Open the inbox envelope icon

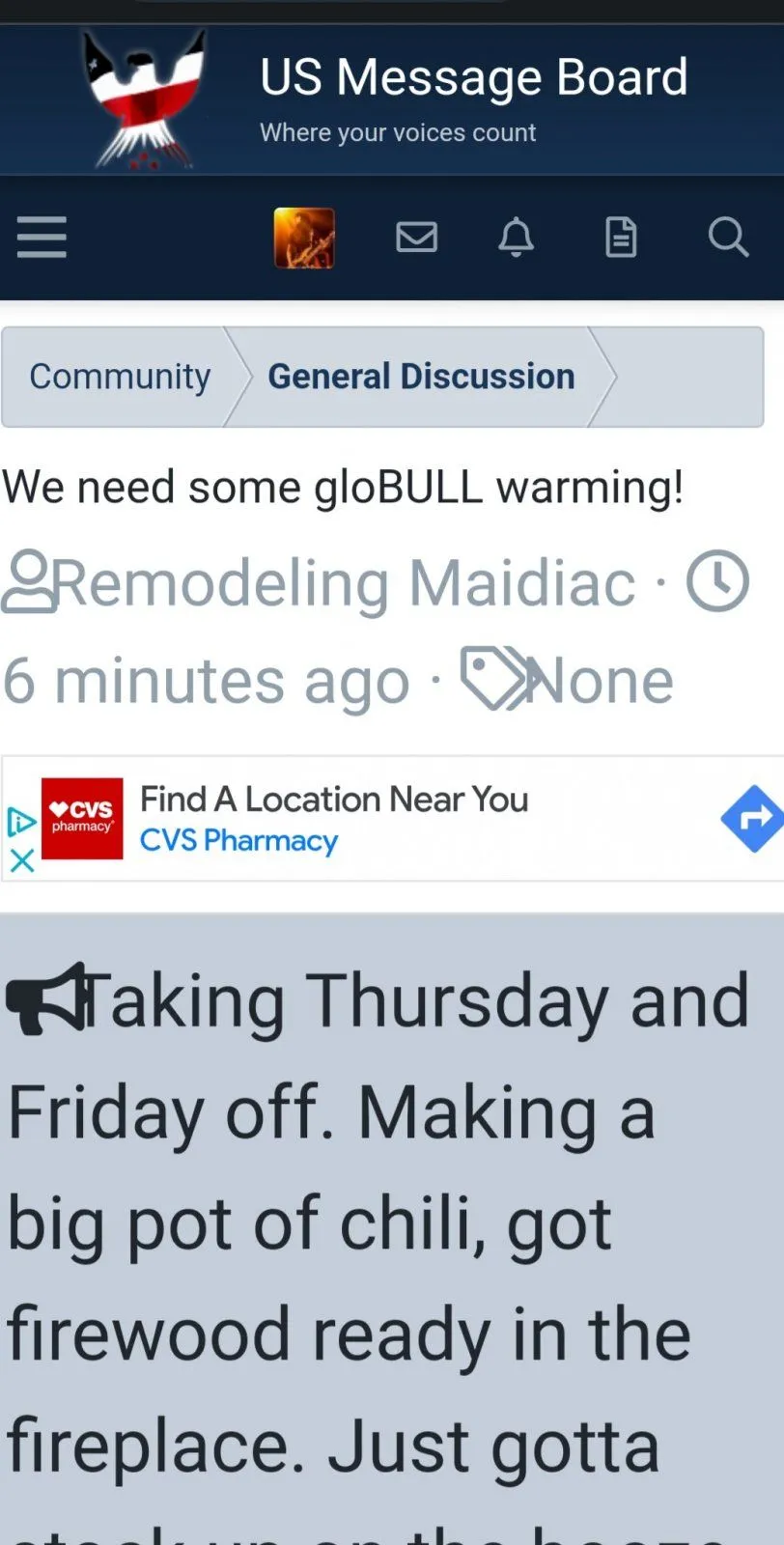(x=417, y=238)
